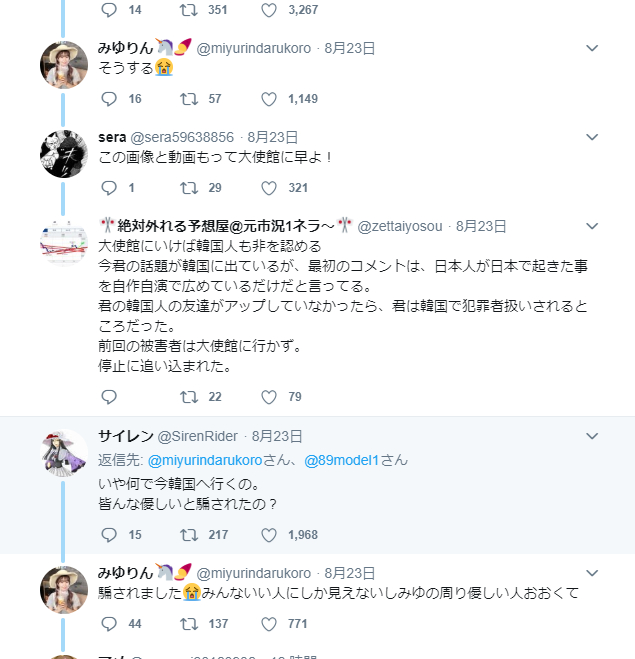Reply to サイレン's tweet

[x=110, y=535]
